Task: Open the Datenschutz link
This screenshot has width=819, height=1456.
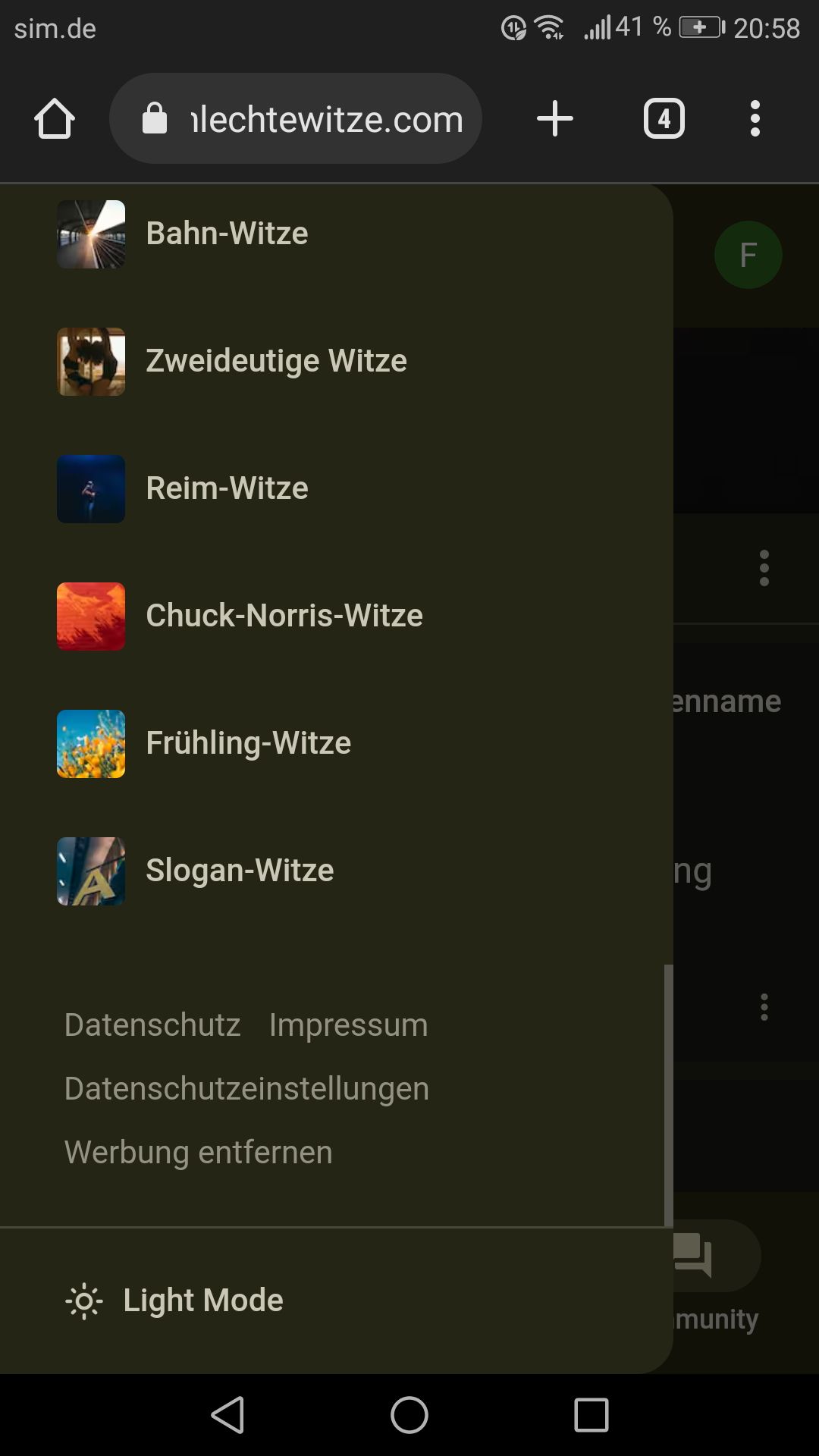Action: (152, 1025)
